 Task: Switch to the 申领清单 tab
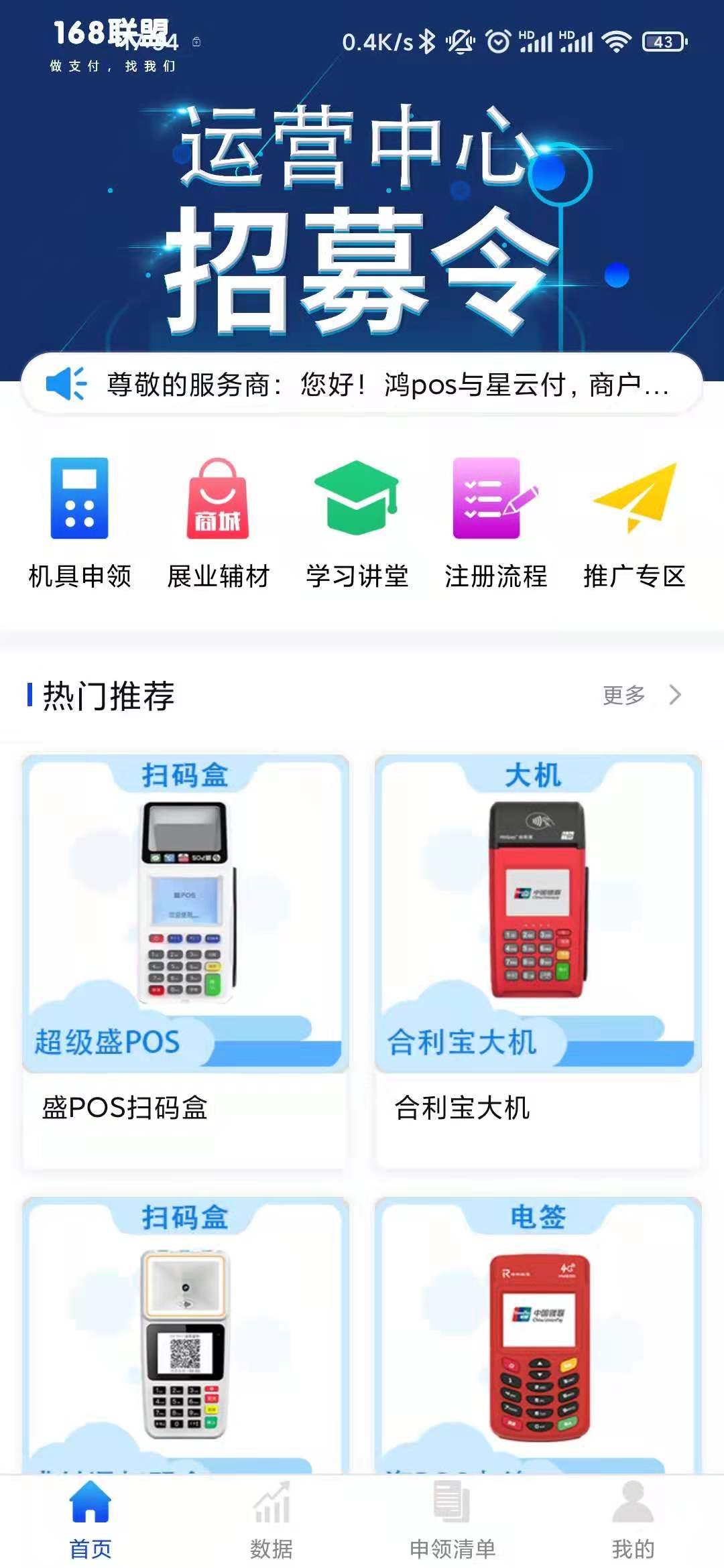(x=452, y=1521)
